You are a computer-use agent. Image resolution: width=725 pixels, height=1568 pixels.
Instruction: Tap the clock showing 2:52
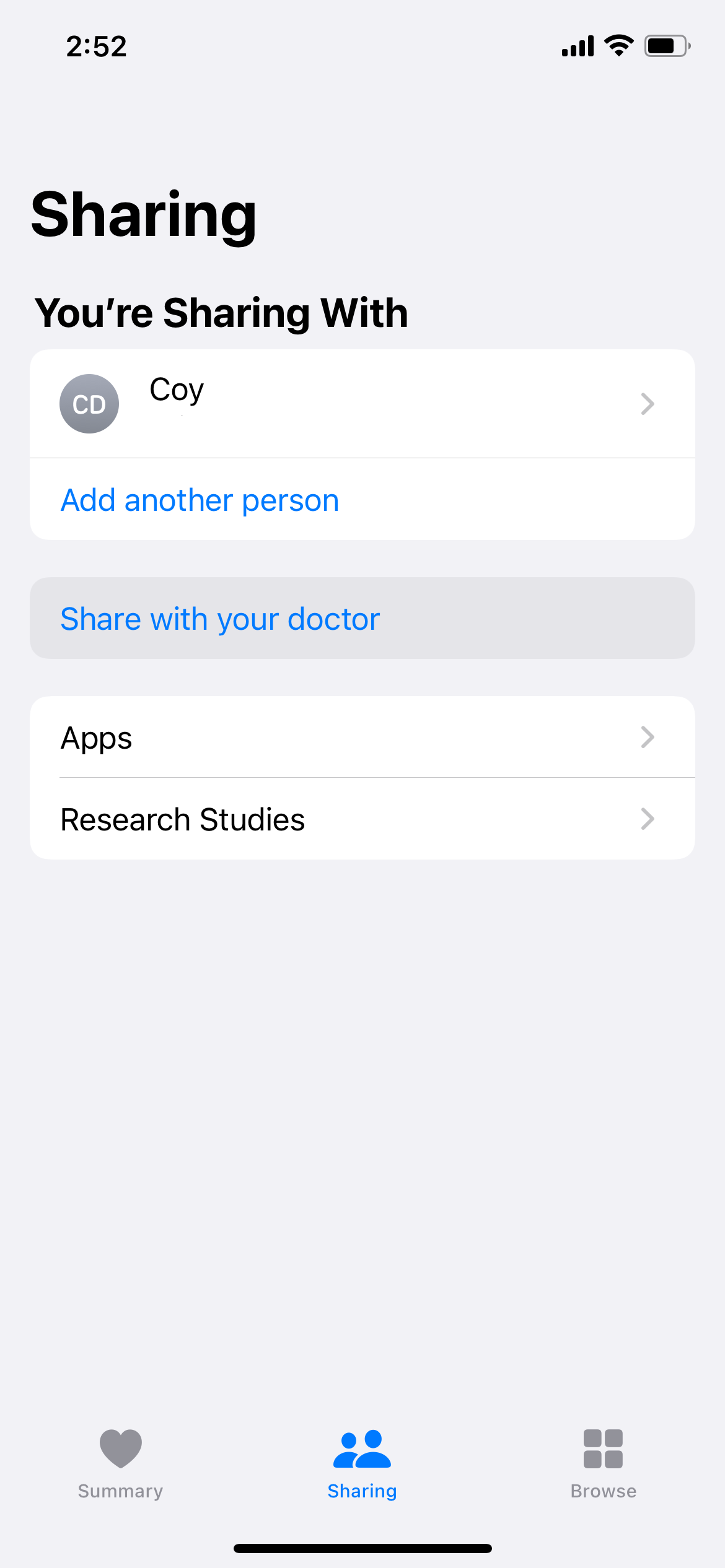(x=97, y=45)
